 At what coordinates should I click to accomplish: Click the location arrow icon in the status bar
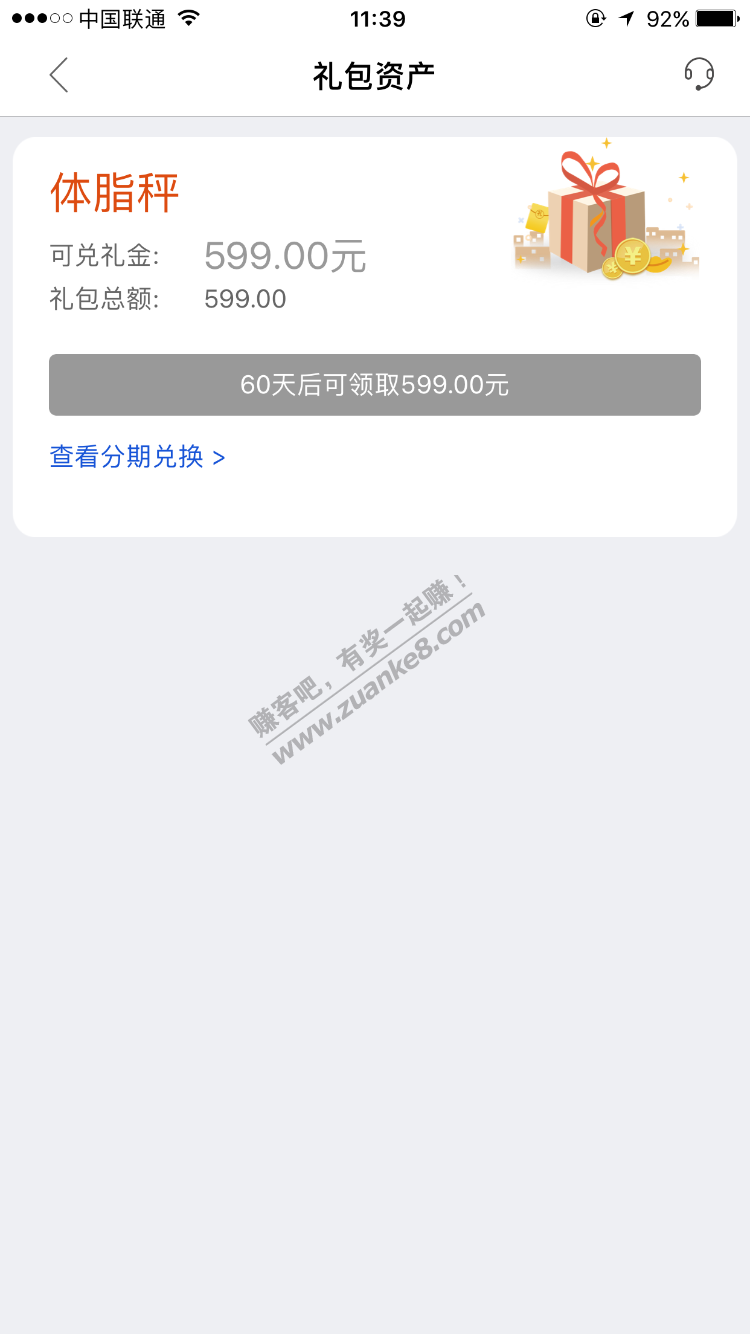click(625, 17)
